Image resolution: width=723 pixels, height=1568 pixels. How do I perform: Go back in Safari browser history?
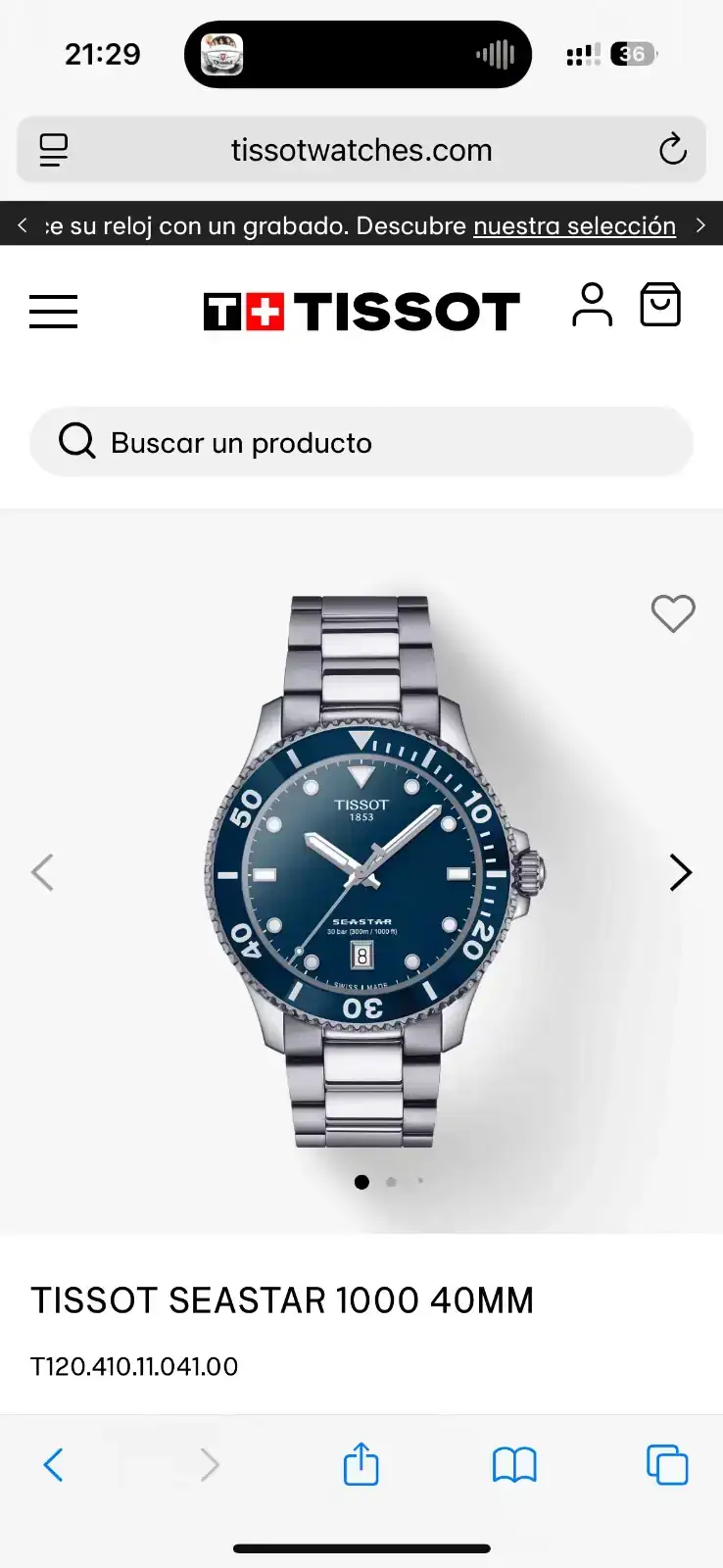coord(54,1465)
